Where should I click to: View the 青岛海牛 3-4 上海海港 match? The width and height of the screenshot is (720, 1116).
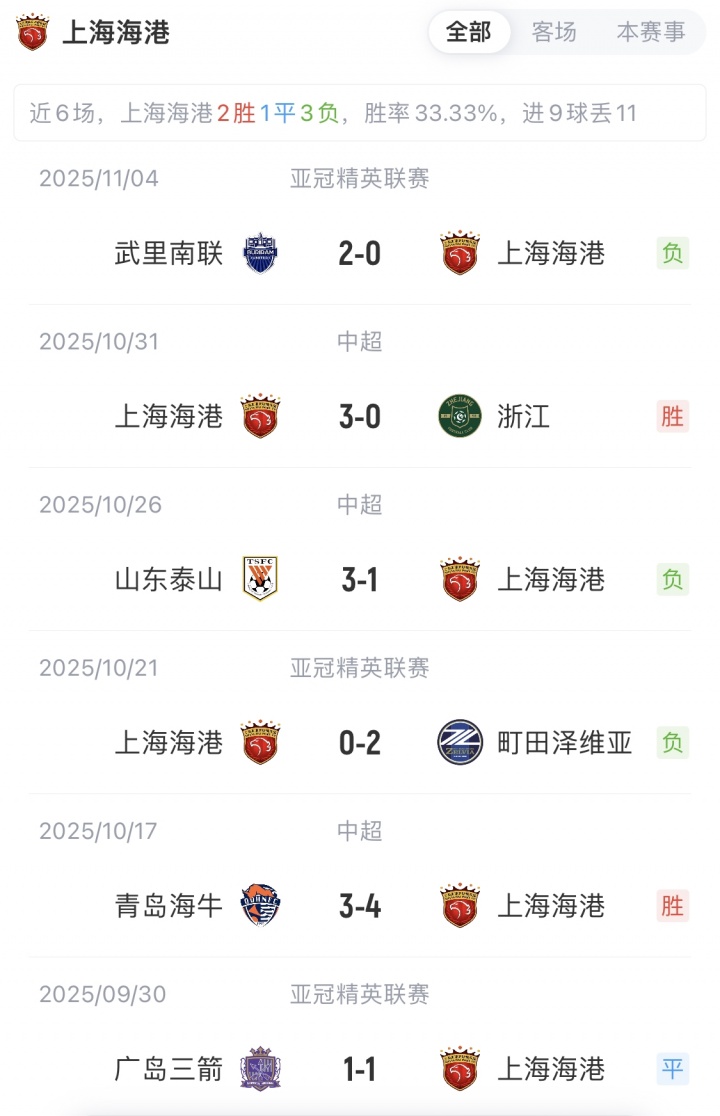(x=360, y=905)
